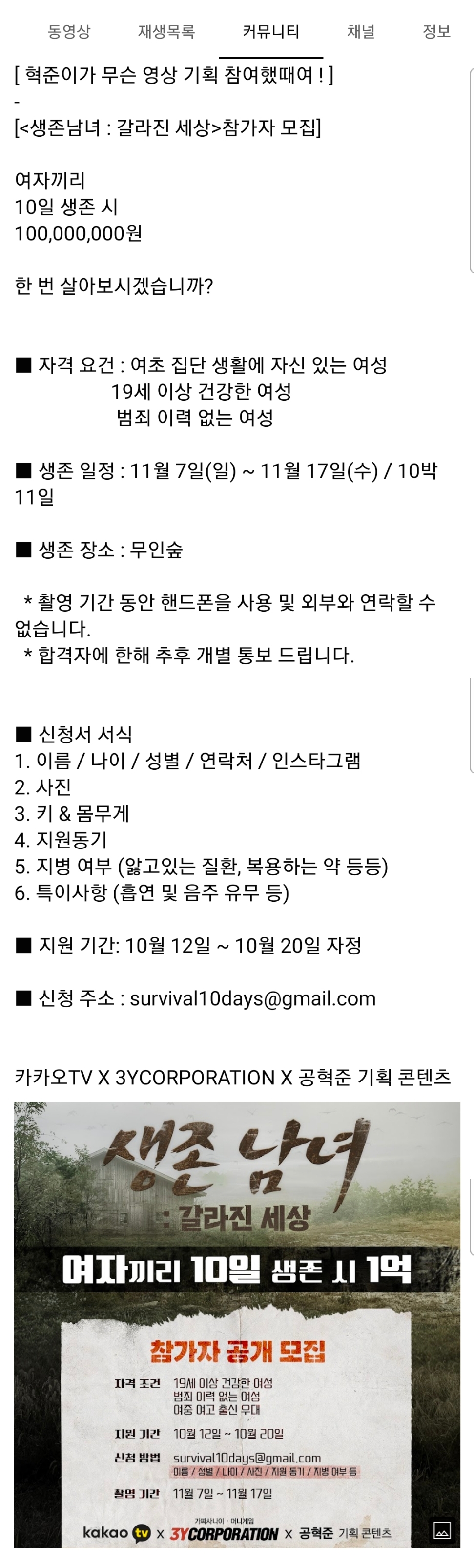Open the 생존남녀 recruitment poster image
The width and height of the screenshot is (474, 1568).
tap(237, 1325)
